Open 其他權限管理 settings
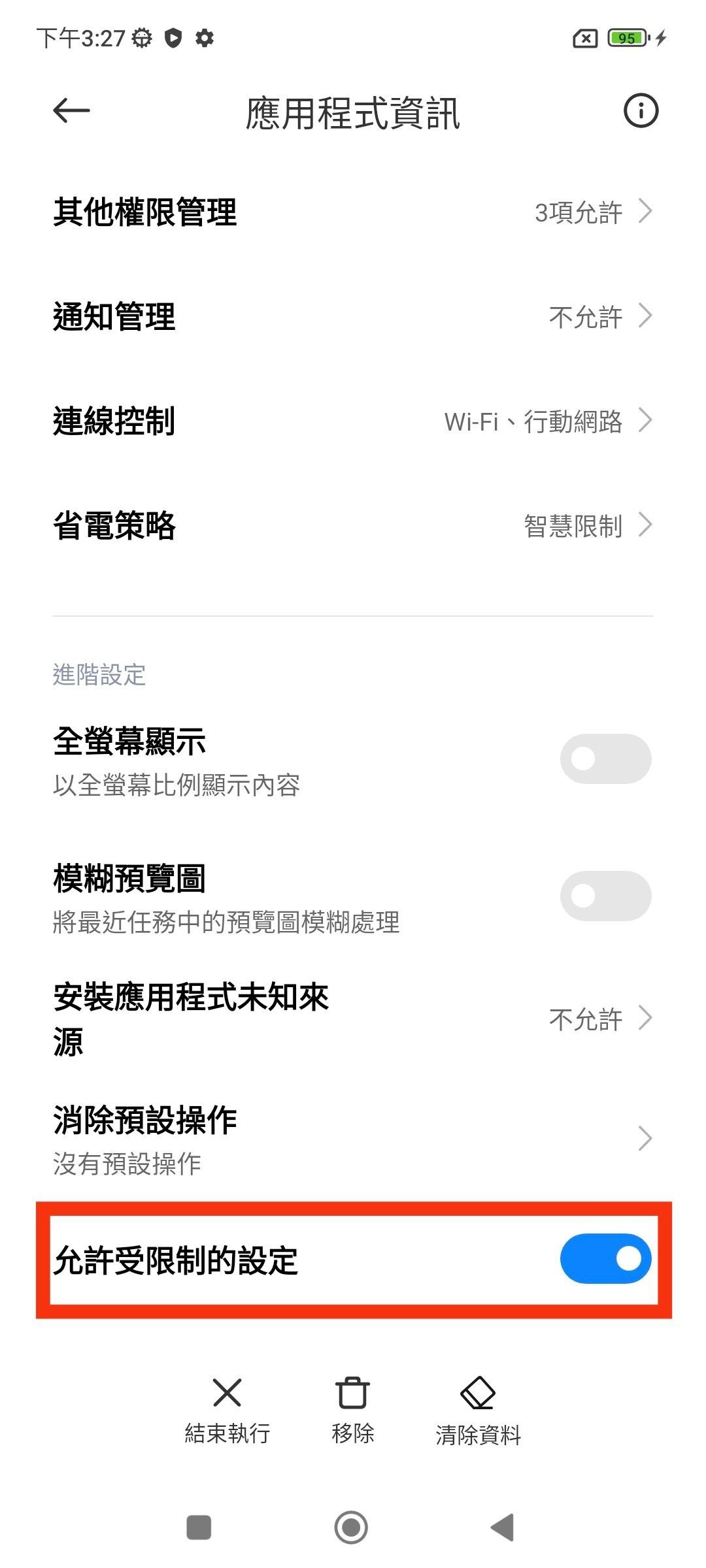 click(353, 212)
